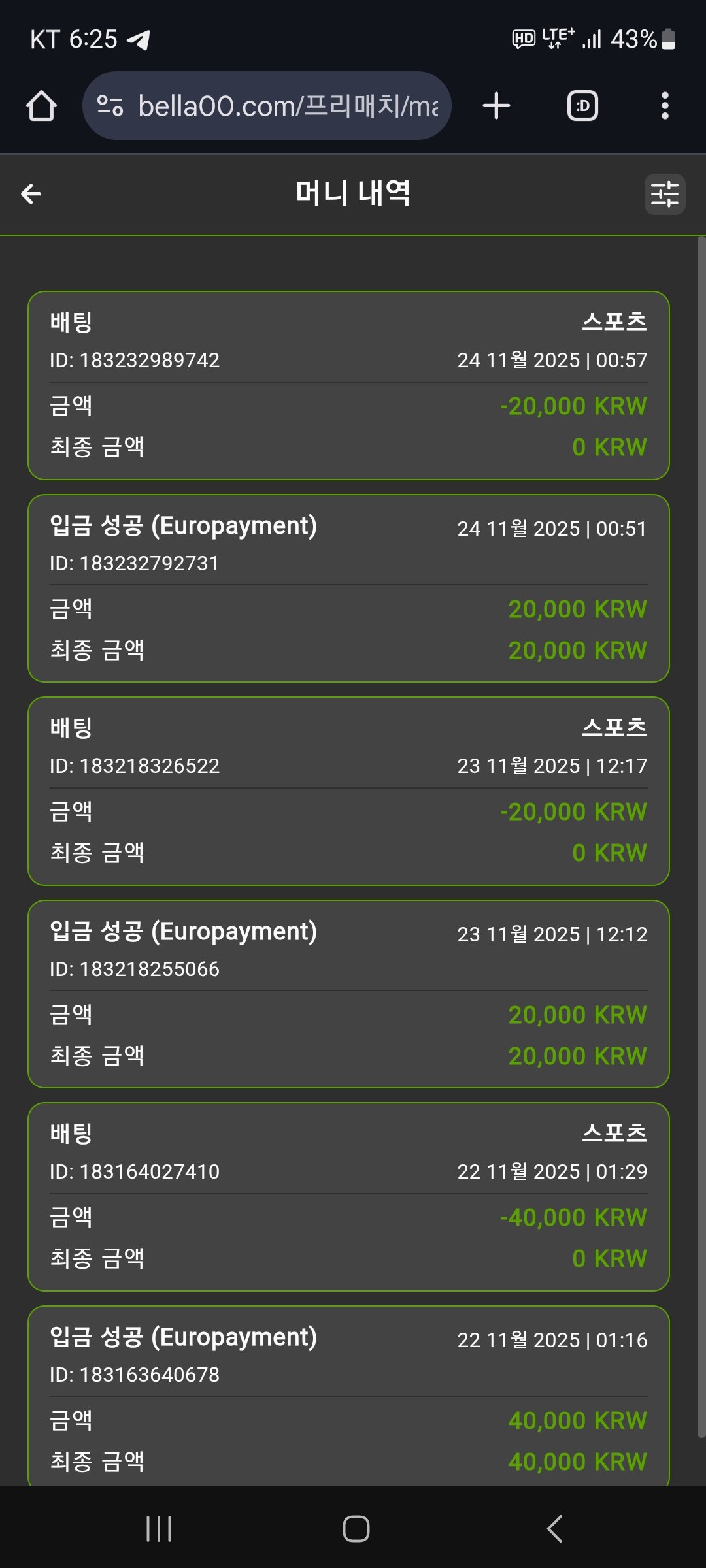Open a new browser tab
706x1568 pixels.
point(496,106)
